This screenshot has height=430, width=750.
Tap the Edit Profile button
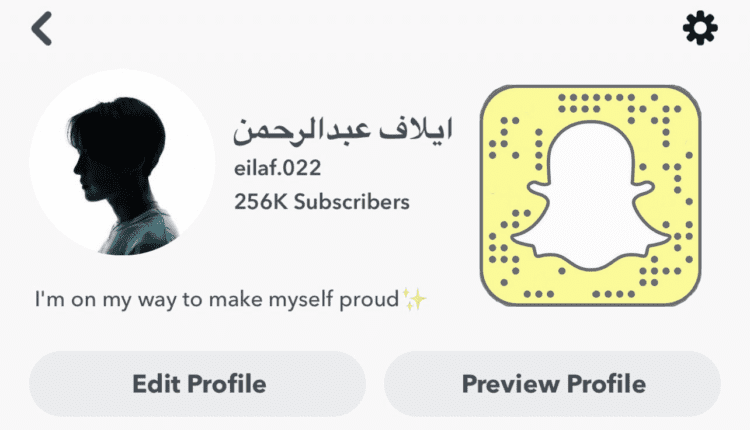pos(198,383)
